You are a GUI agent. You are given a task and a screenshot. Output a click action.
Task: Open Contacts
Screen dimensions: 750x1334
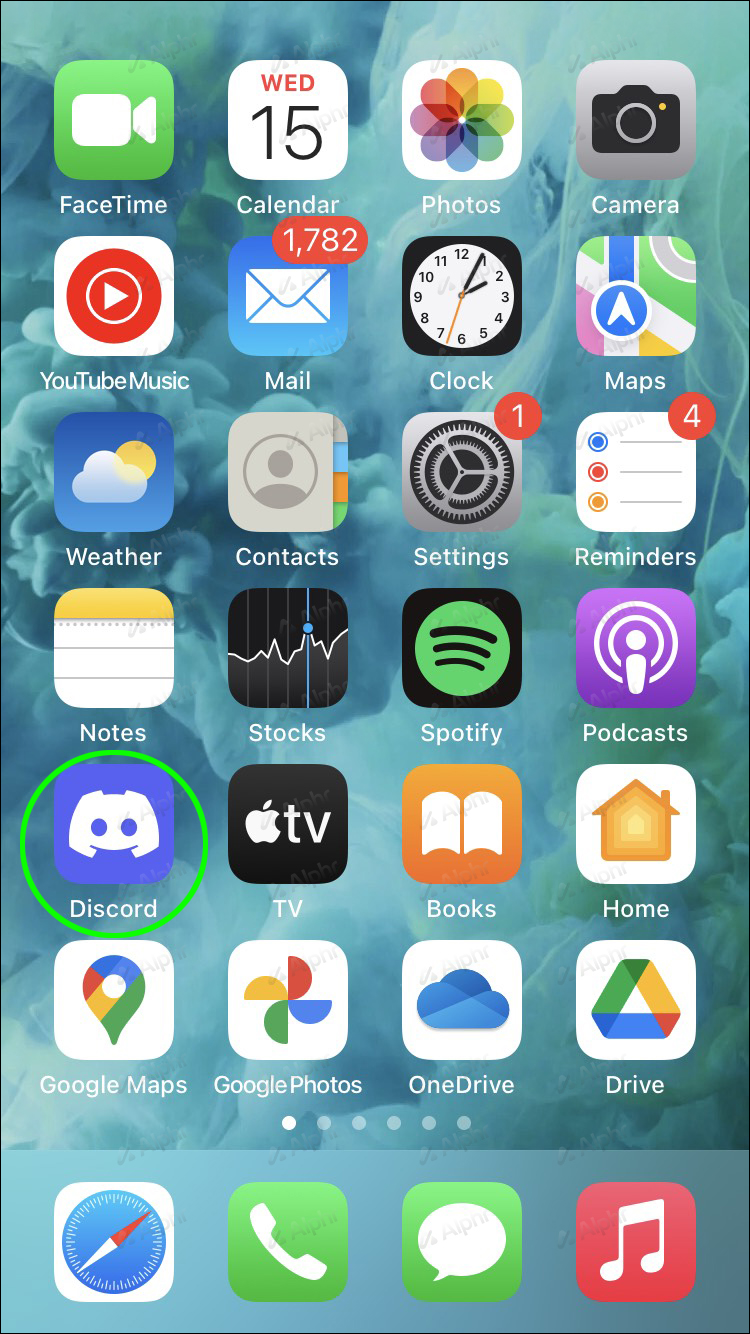[288, 472]
